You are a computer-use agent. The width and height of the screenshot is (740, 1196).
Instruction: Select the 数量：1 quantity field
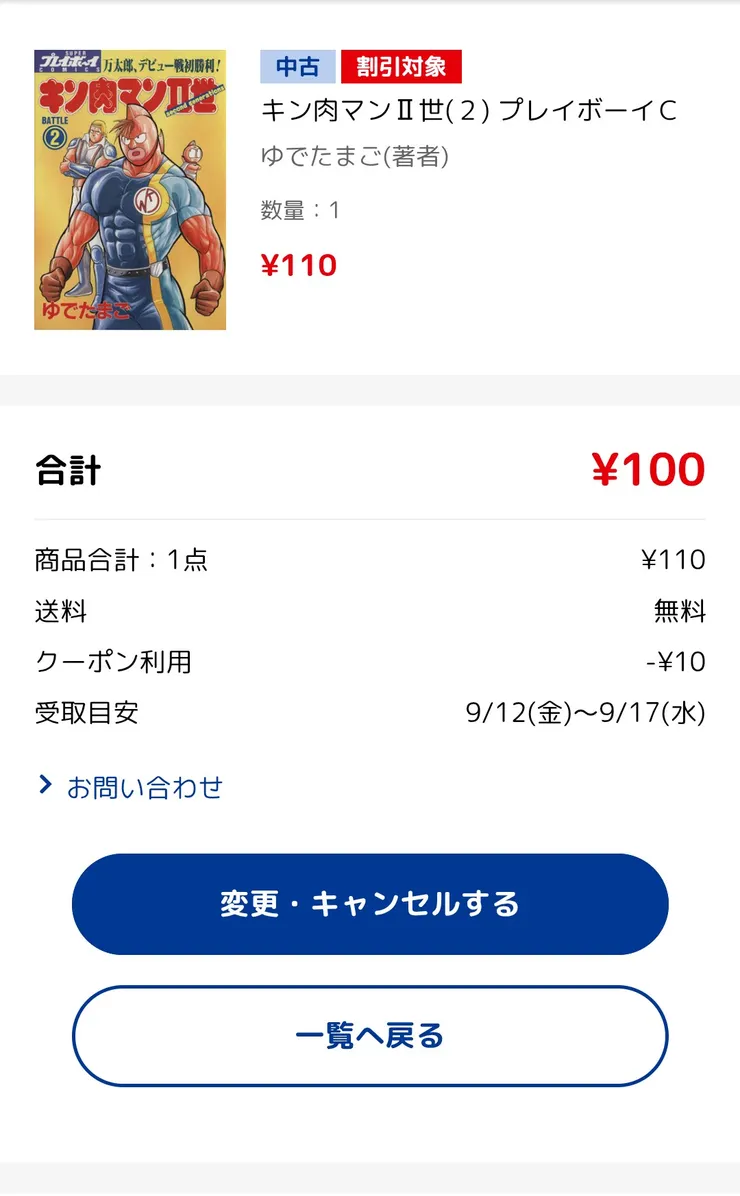pos(301,210)
